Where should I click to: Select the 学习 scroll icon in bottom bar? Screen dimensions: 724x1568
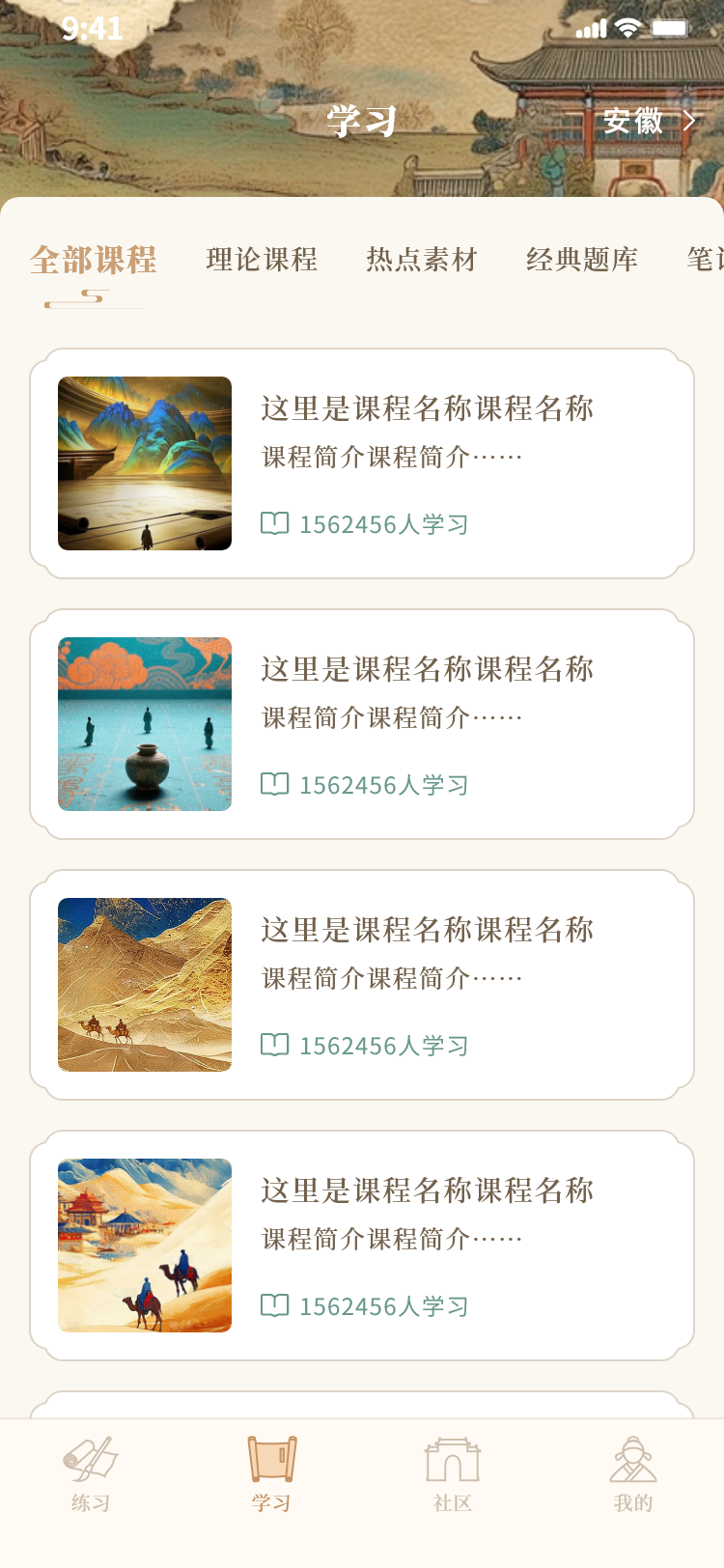(270, 1453)
